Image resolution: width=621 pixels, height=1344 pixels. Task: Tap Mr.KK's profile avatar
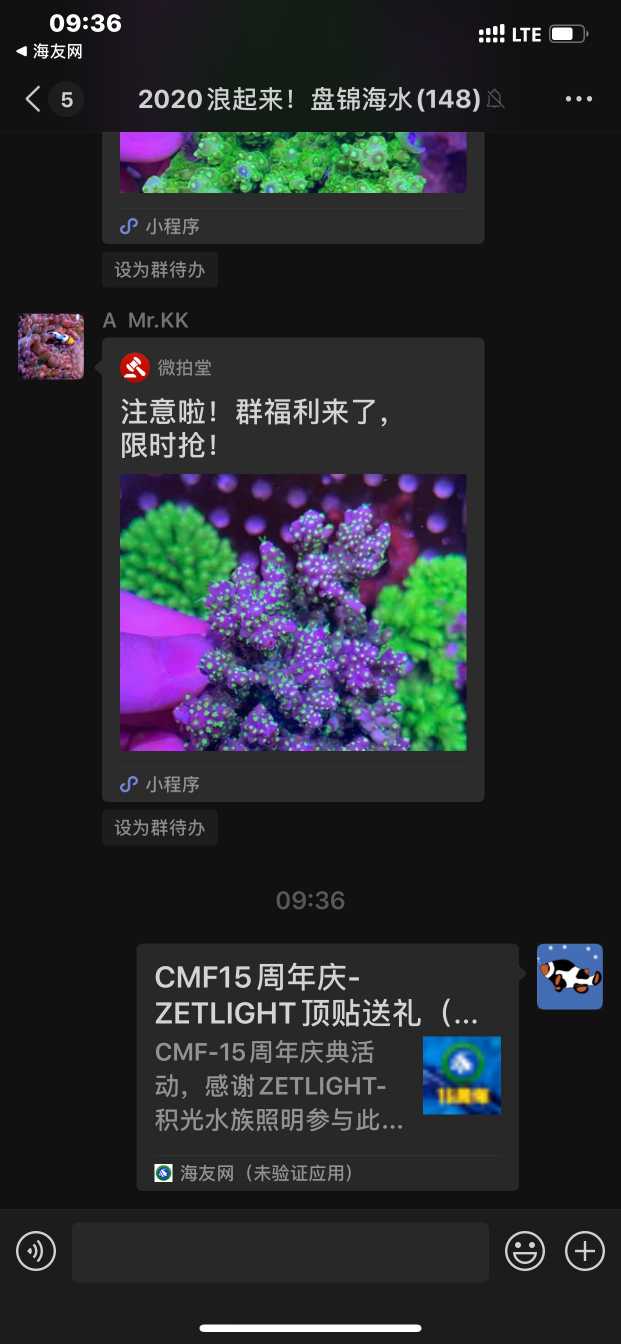click(x=51, y=346)
